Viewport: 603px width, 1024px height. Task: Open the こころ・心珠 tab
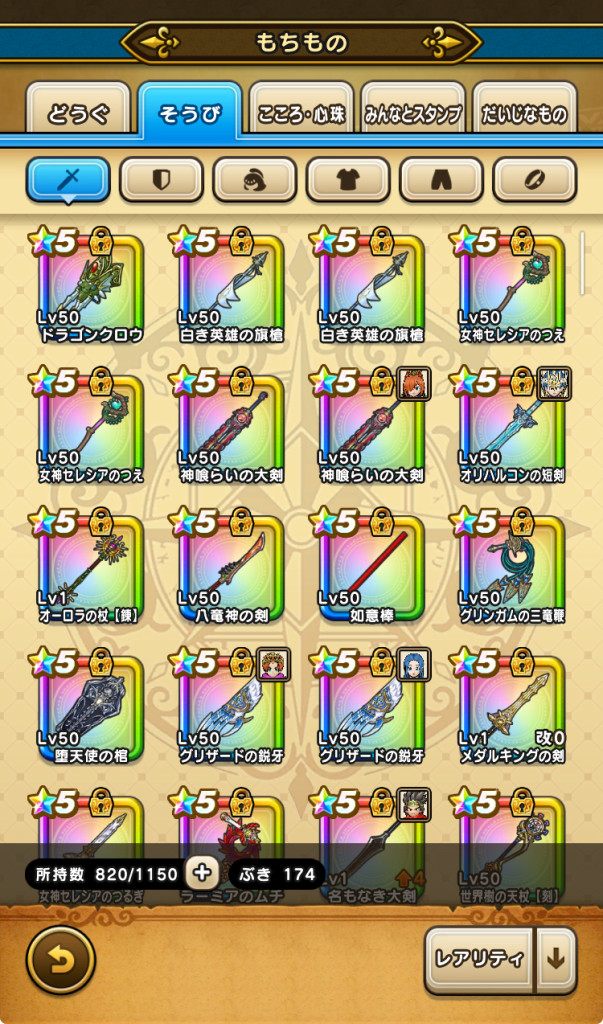(x=301, y=113)
